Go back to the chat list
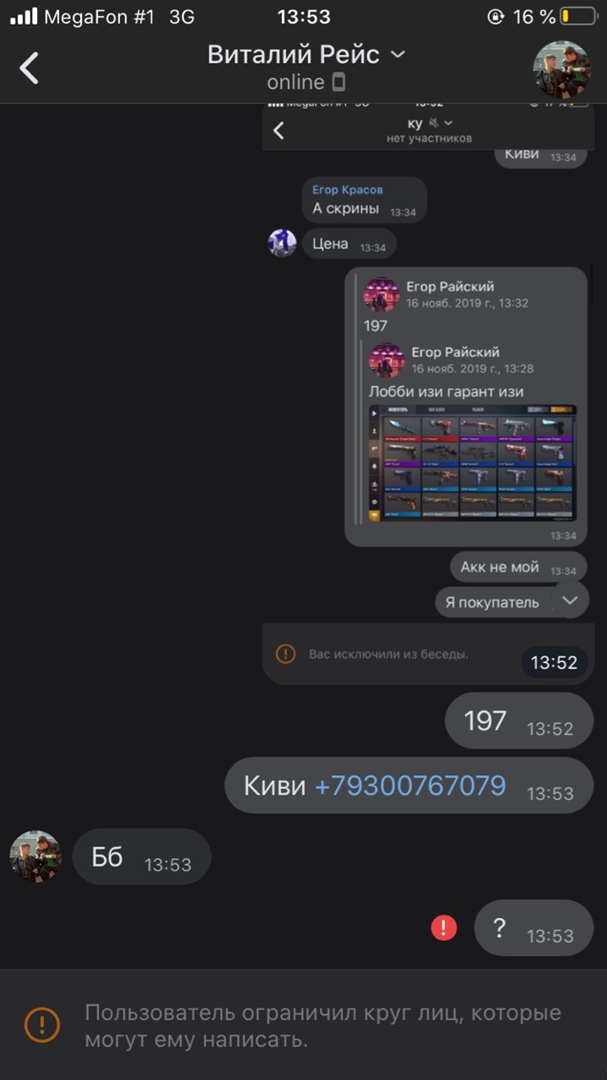This screenshot has height=1080, width=607. pos(30,68)
